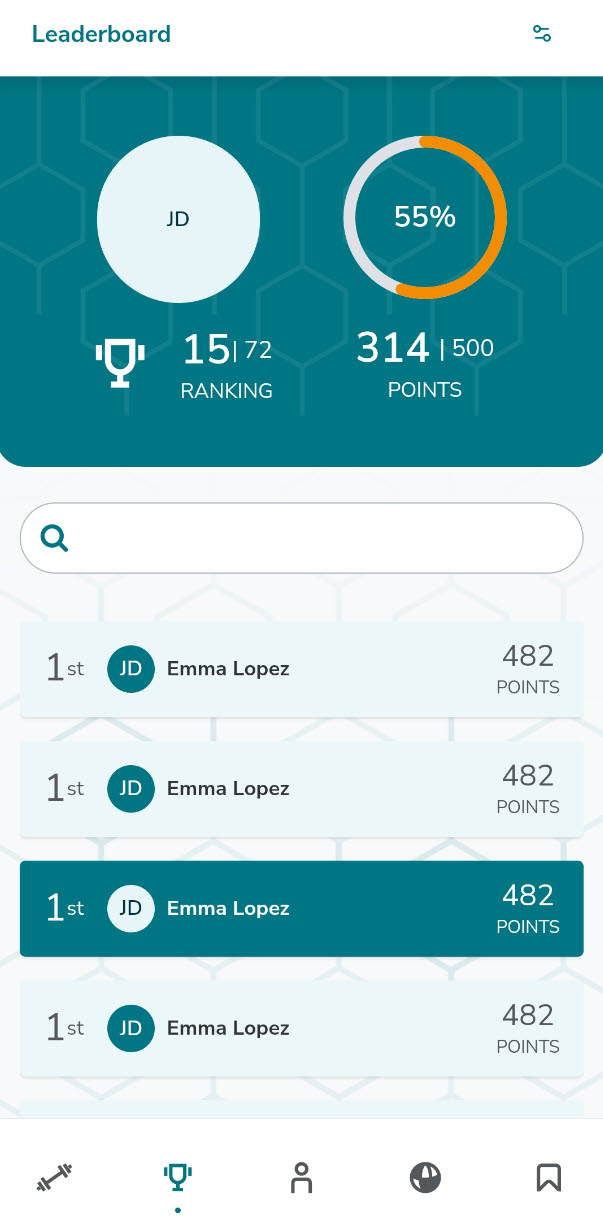Select the trophy leaderboard tab
Screen dimensions: 603x1229
[178, 1178]
